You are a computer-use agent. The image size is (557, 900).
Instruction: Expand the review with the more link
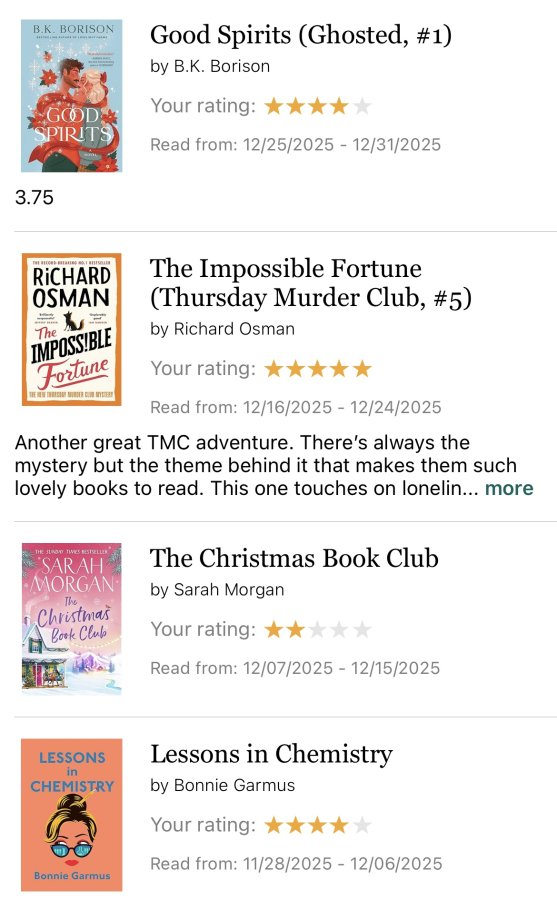[x=509, y=488]
